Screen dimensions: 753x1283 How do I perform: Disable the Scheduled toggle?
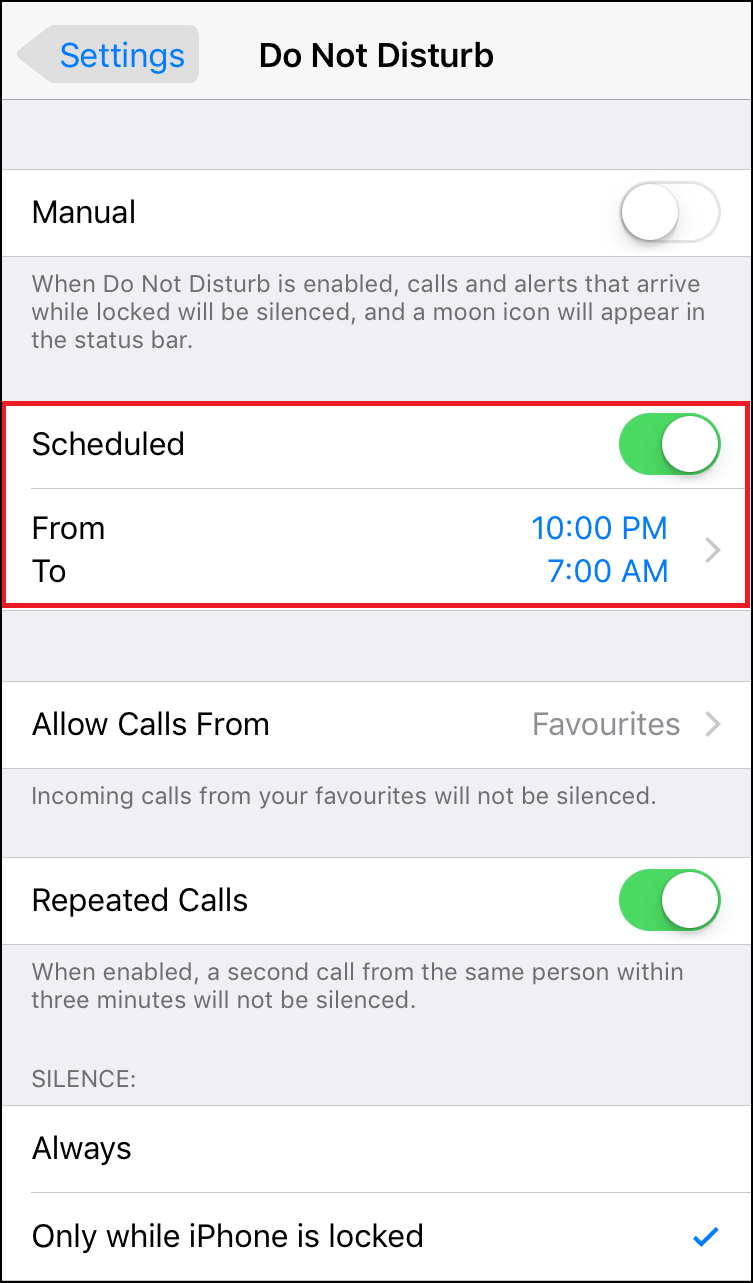point(670,444)
